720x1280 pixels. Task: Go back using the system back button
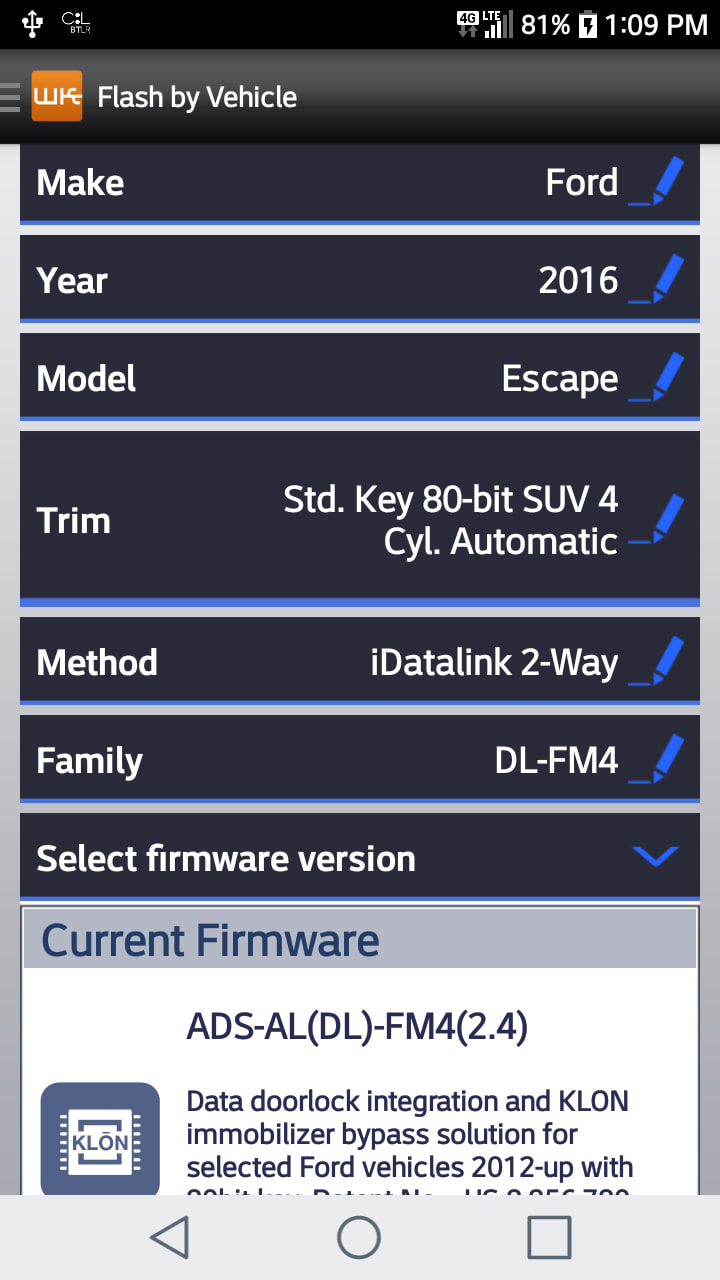pyautogui.click(x=170, y=1237)
